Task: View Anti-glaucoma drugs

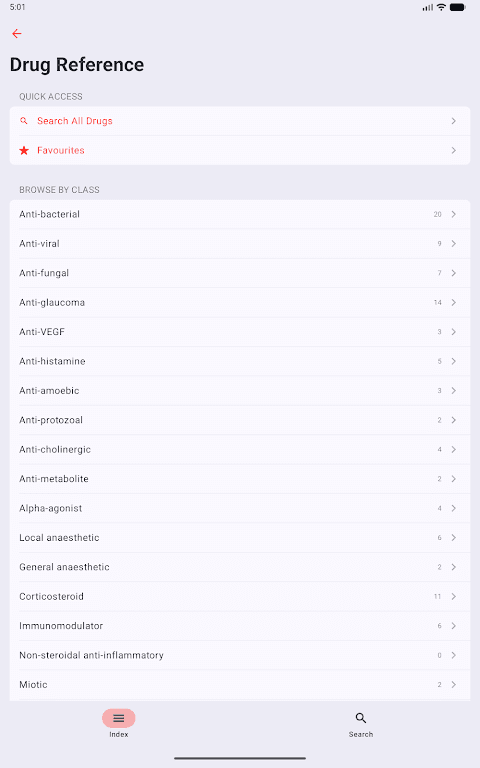Action: [240, 302]
